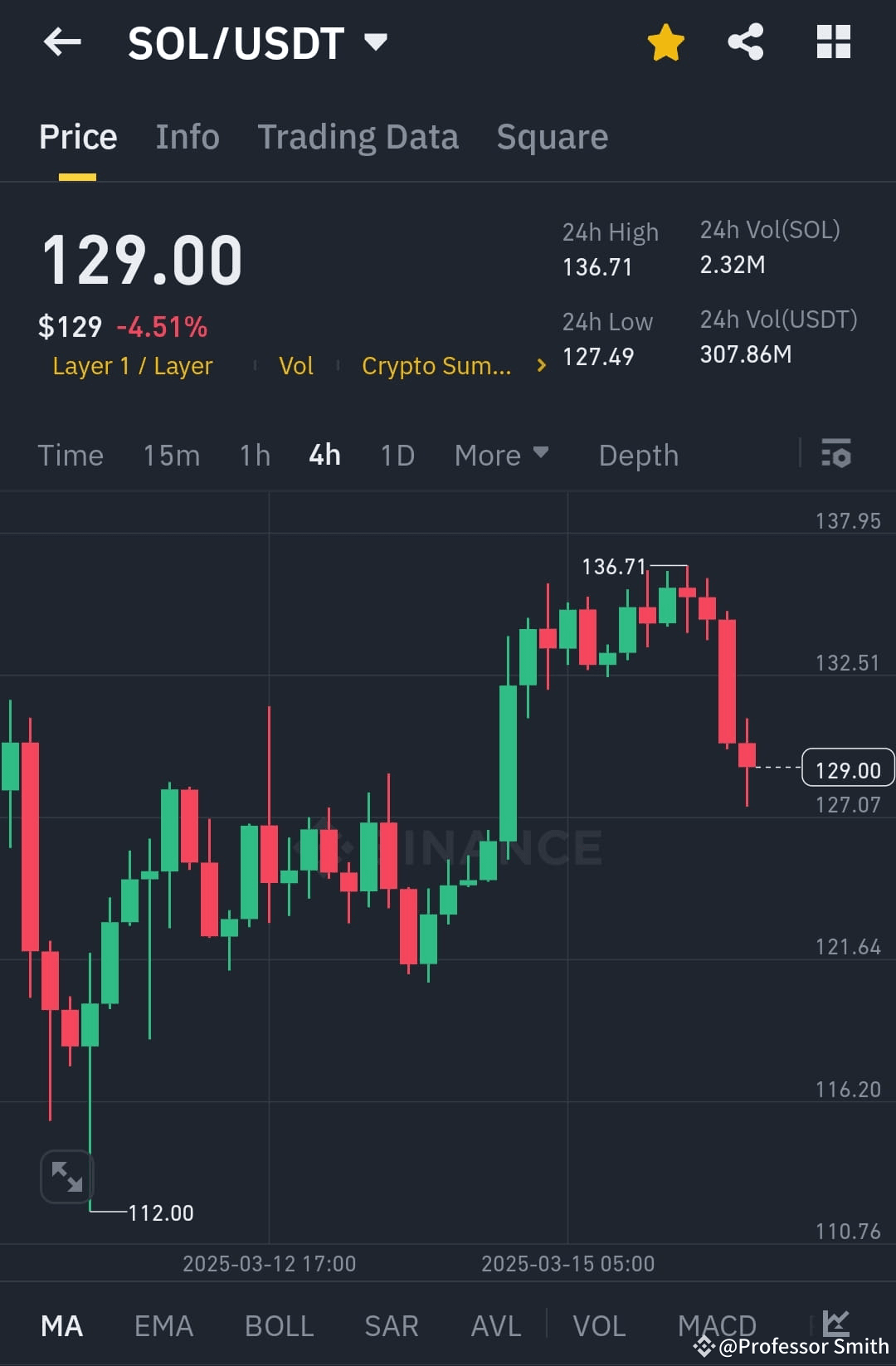Screen dimensions: 896x1366
Task: Enable the BOLL indicator overlay
Action: tap(279, 1325)
